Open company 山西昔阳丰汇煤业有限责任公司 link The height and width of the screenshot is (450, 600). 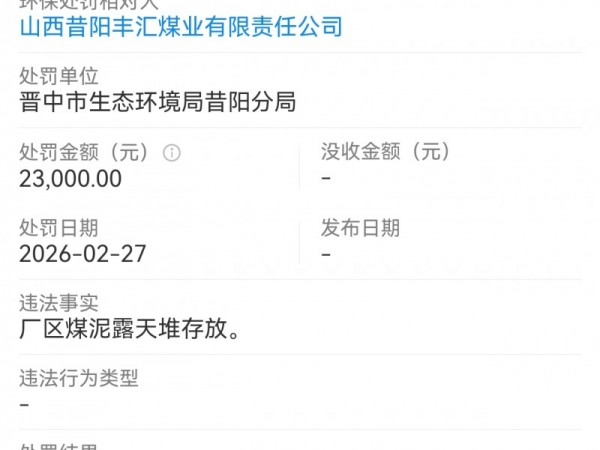click(x=180, y=26)
